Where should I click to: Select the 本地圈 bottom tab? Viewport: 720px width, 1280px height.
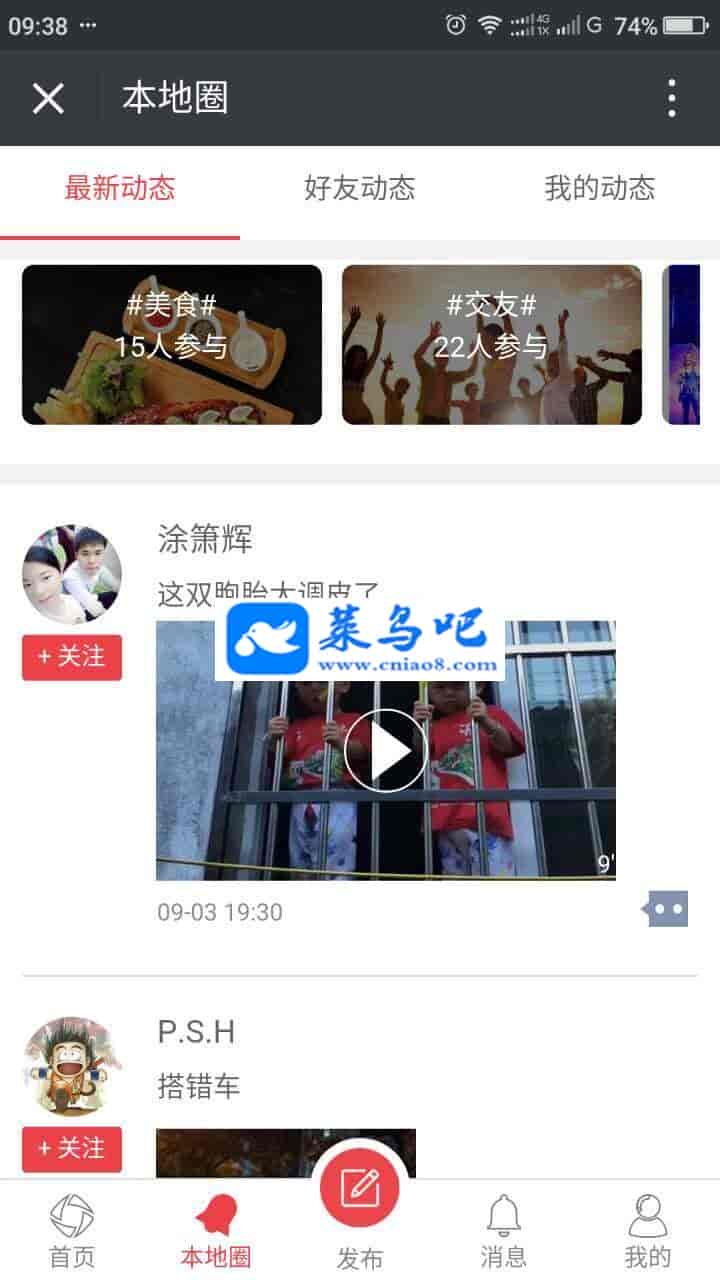[216, 1230]
